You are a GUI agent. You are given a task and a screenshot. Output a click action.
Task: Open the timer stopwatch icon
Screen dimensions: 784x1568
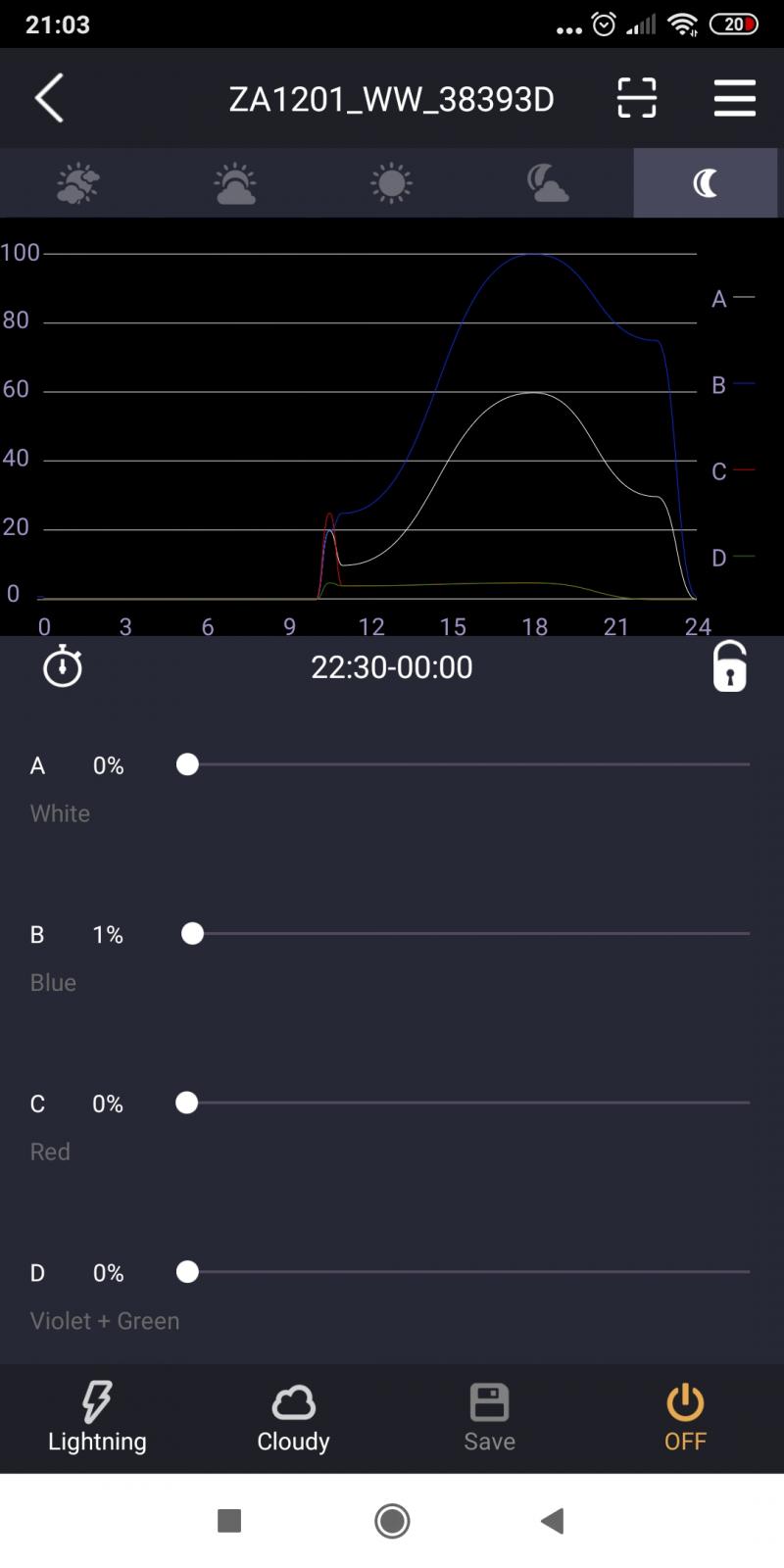coord(63,666)
